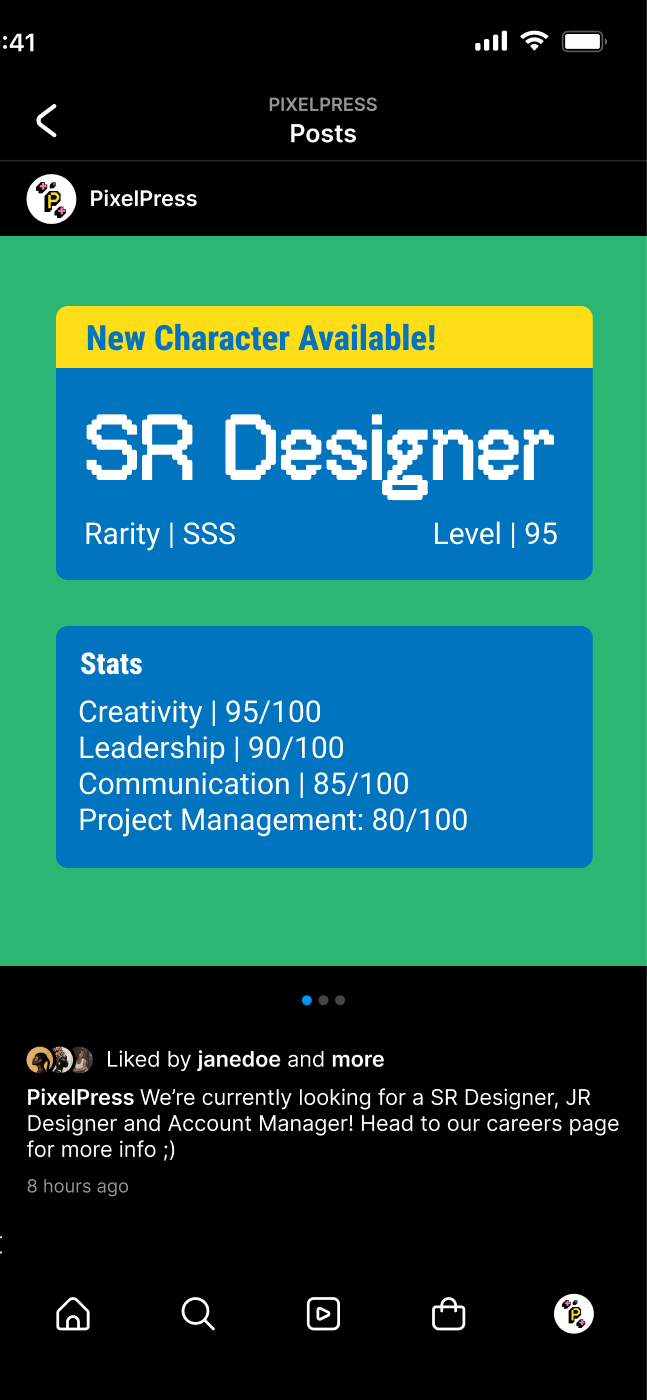View janedoe's profile from likes
The image size is (647, 1400).
(239, 1059)
